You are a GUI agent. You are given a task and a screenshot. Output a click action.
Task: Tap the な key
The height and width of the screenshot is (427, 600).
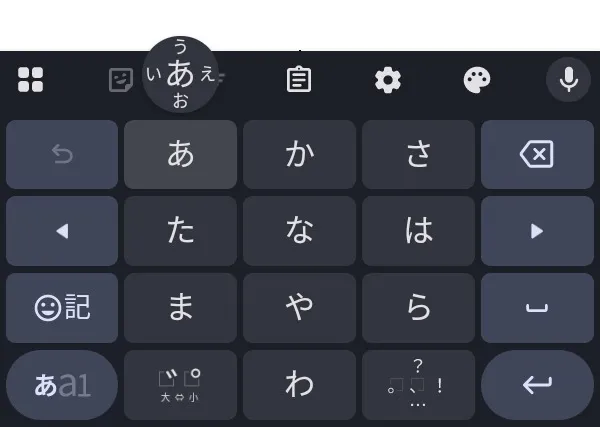pos(299,231)
